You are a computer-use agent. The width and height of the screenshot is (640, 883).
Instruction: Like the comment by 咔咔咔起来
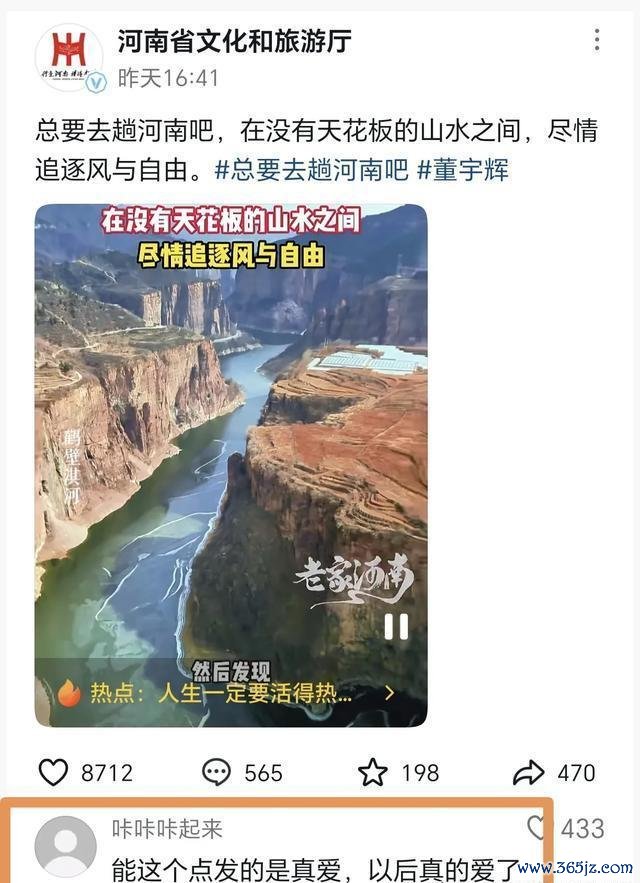coord(538,827)
